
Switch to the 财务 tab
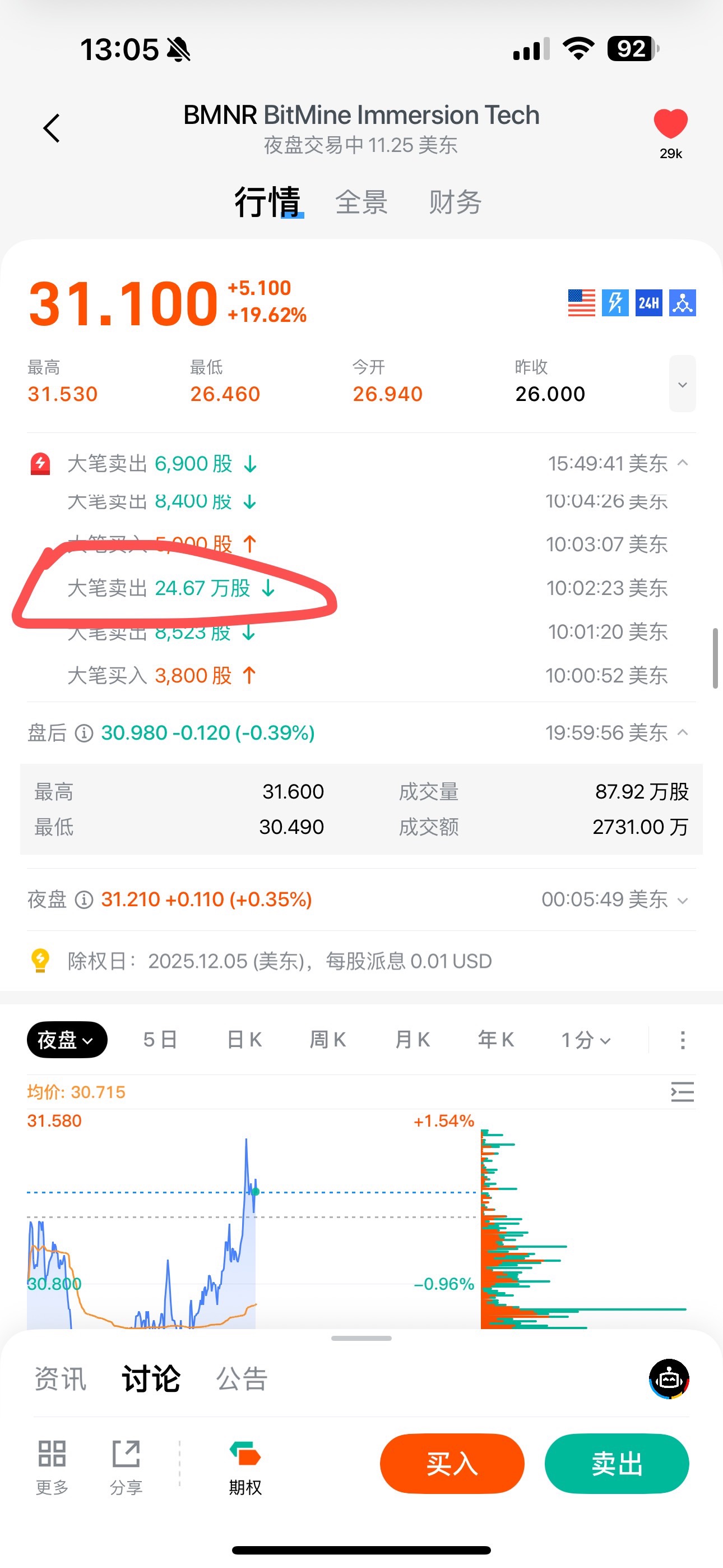pos(455,202)
